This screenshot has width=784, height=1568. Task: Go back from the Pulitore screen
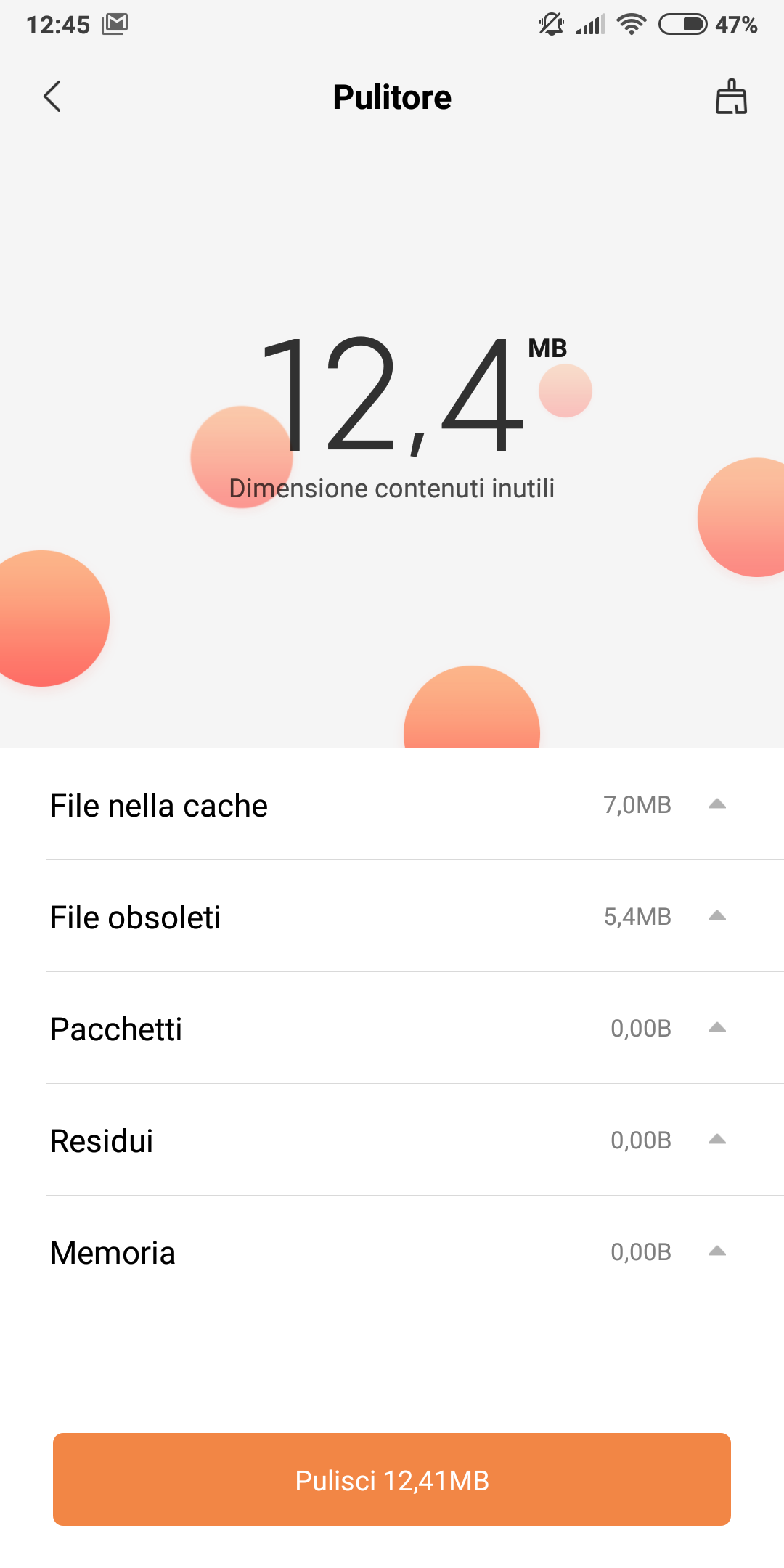(x=52, y=97)
